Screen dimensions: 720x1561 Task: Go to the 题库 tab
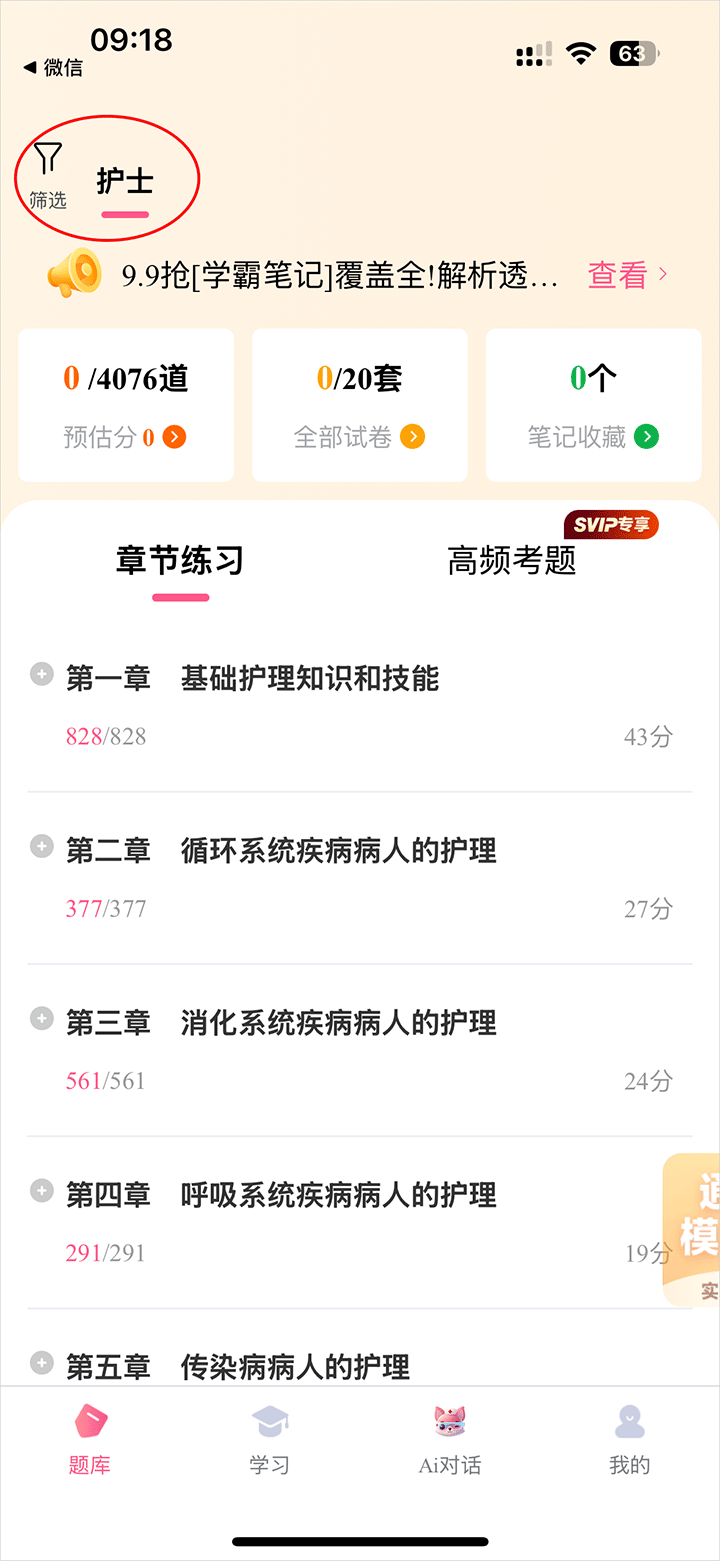[x=90, y=1441]
